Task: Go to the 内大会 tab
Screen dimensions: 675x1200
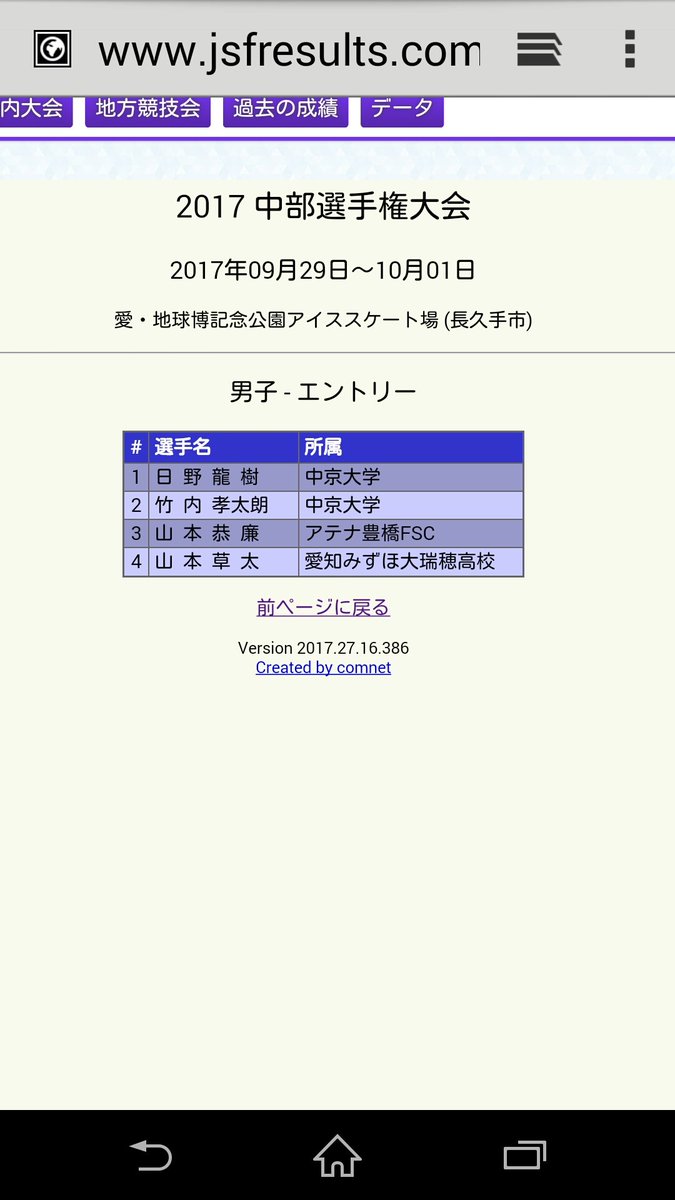Action: [x=34, y=109]
